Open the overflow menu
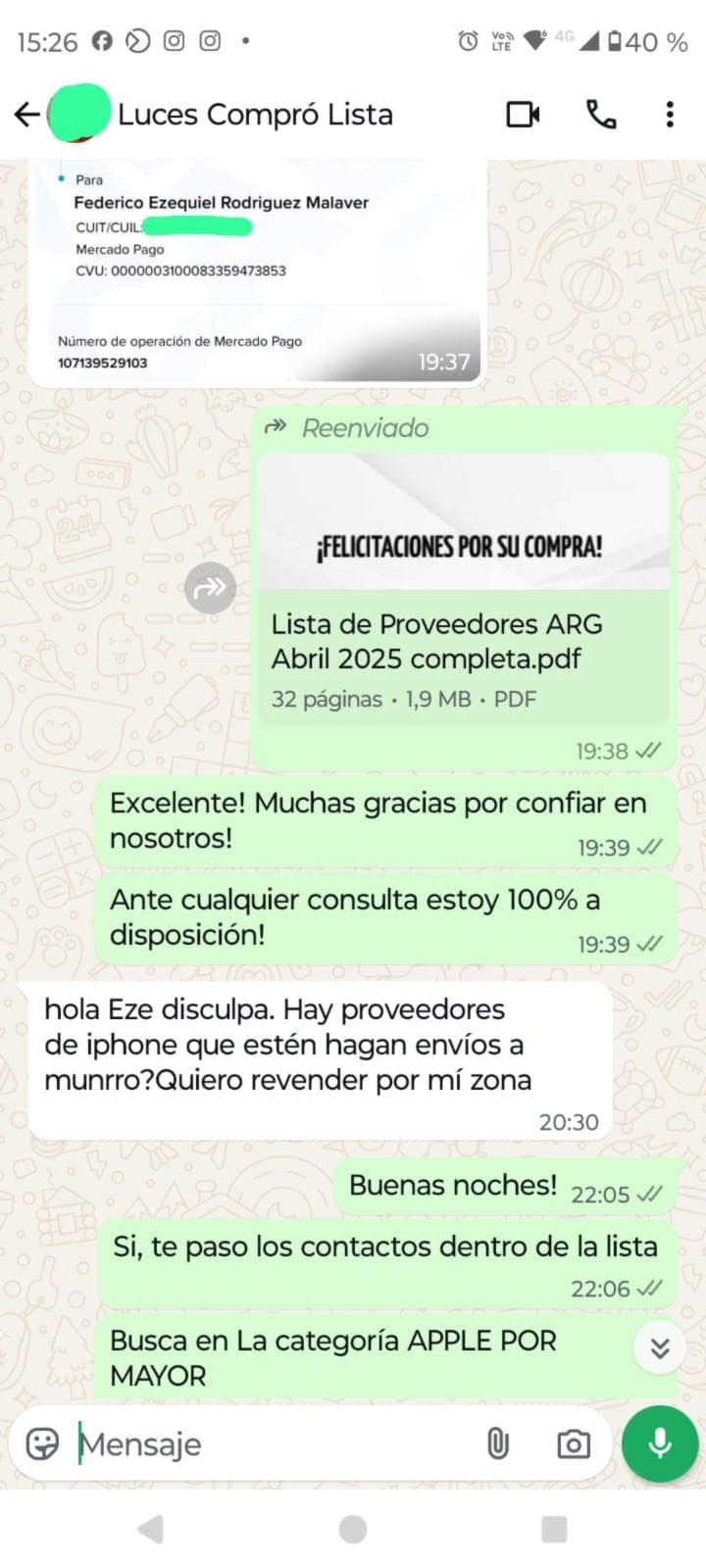Screen dimensions: 706x1568 tap(670, 115)
